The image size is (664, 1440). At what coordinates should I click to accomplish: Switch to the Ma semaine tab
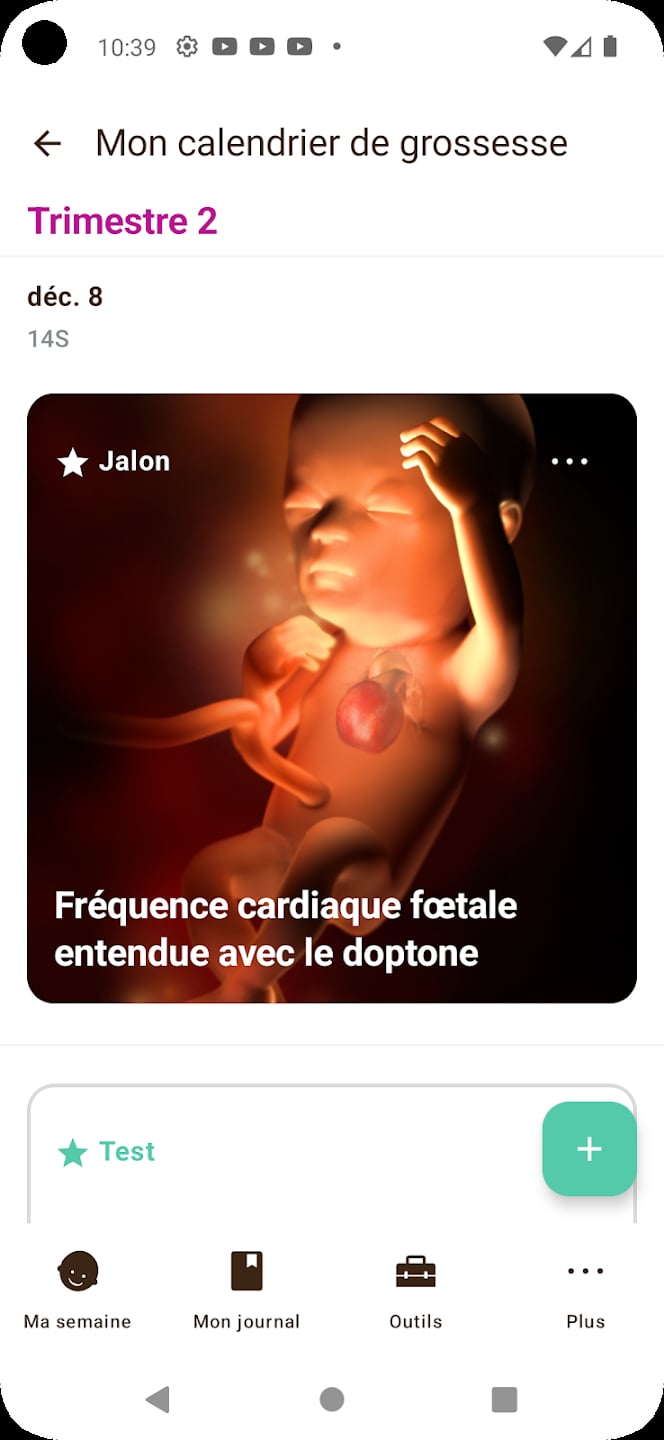[78, 1289]
